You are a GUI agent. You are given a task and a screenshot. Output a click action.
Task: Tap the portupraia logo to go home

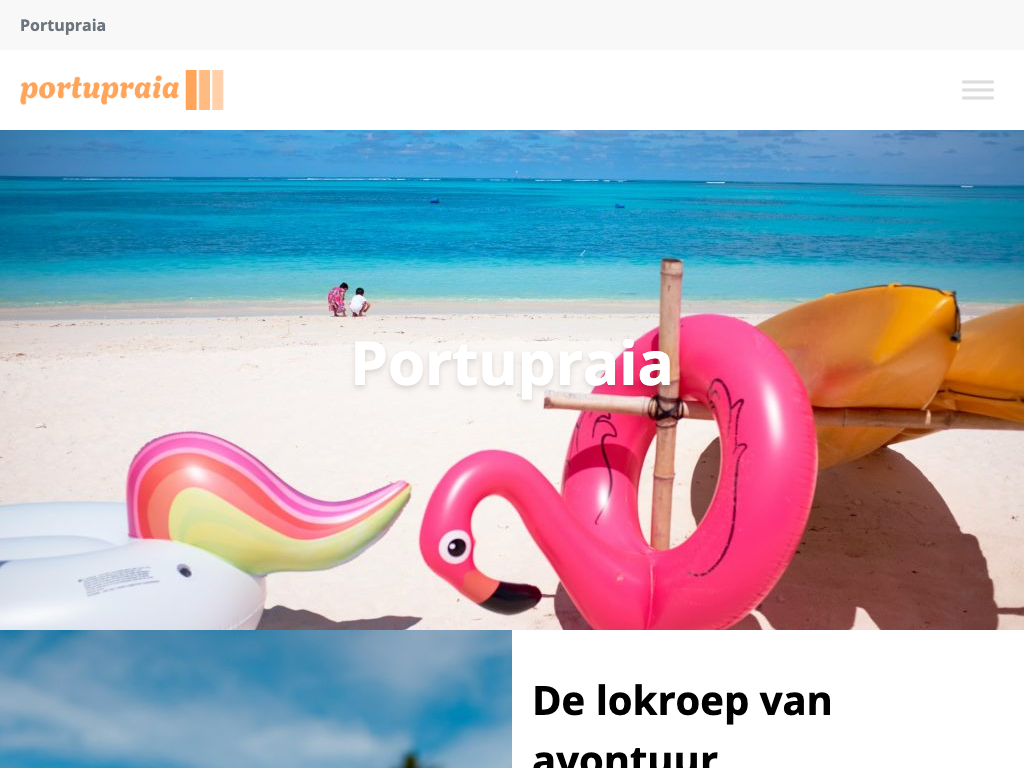click(x=121, y=90)
